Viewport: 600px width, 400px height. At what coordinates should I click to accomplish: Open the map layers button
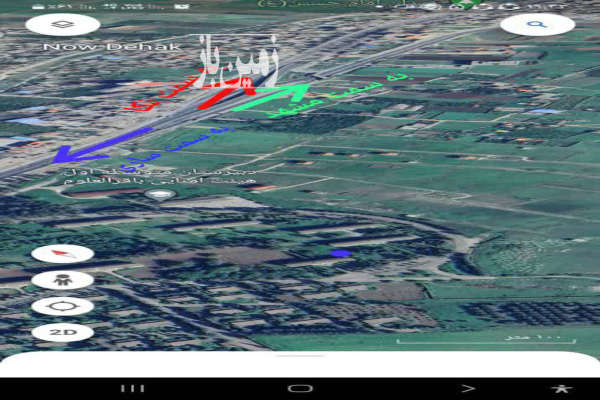62,25
